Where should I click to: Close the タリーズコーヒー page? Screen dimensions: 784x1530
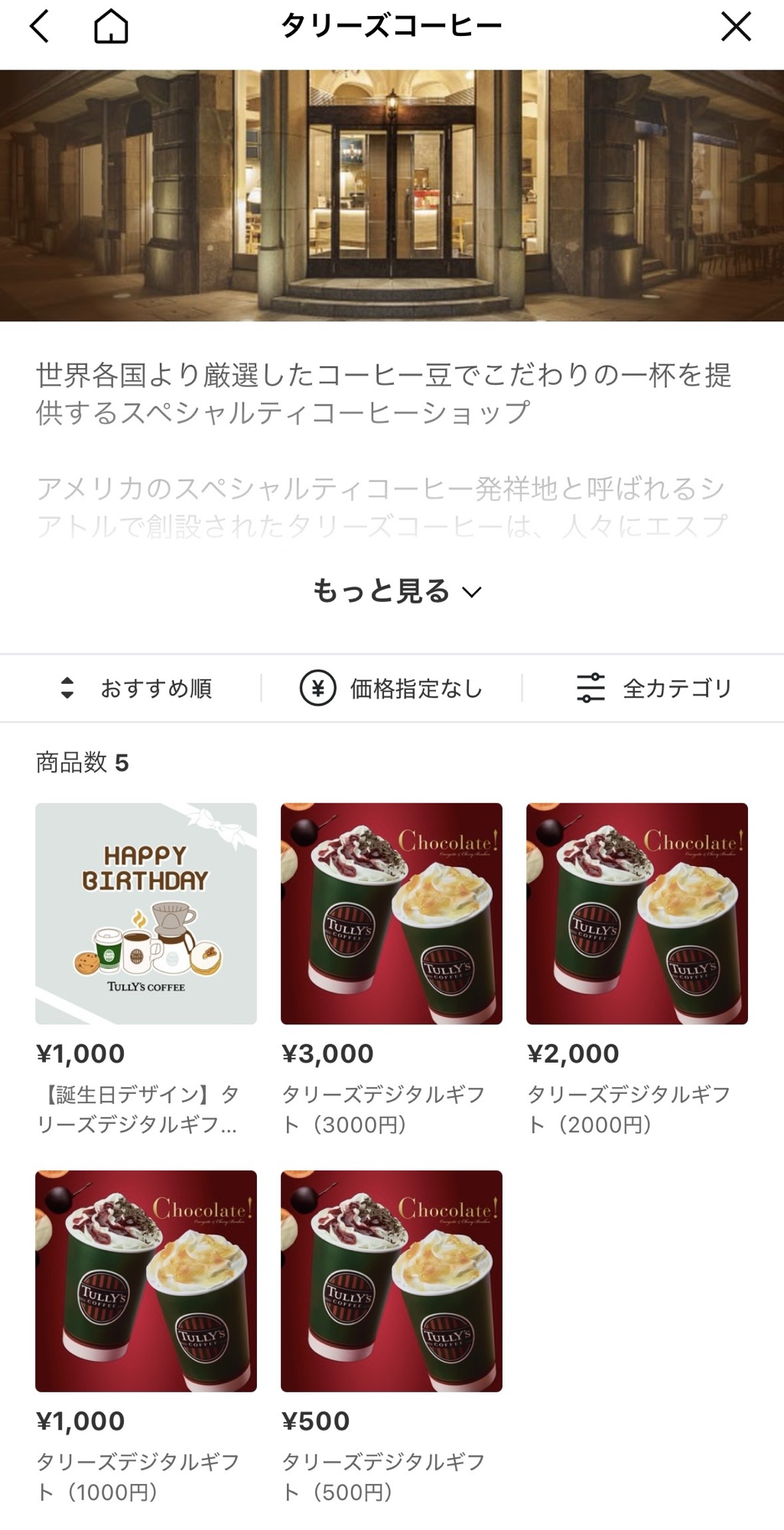(736, 27)
